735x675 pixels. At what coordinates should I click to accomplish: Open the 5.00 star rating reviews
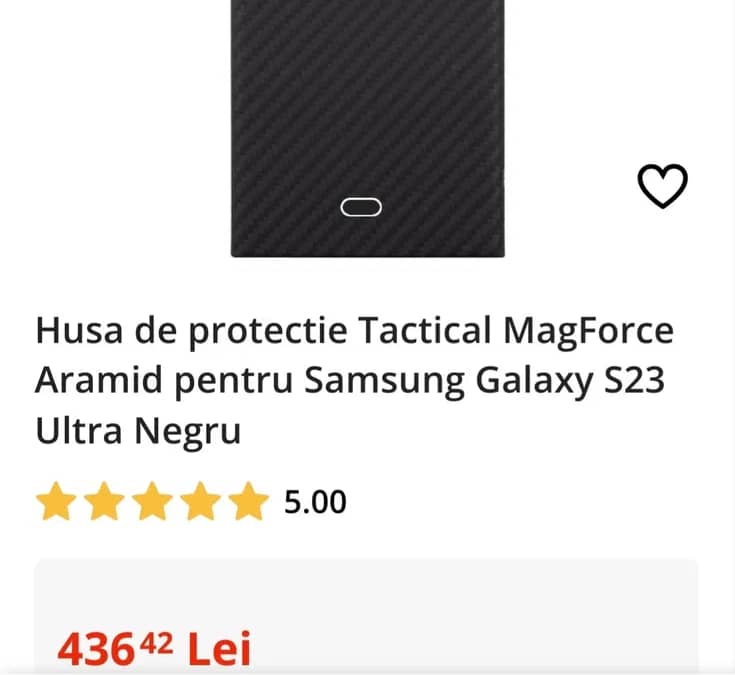tap(190, 502)
